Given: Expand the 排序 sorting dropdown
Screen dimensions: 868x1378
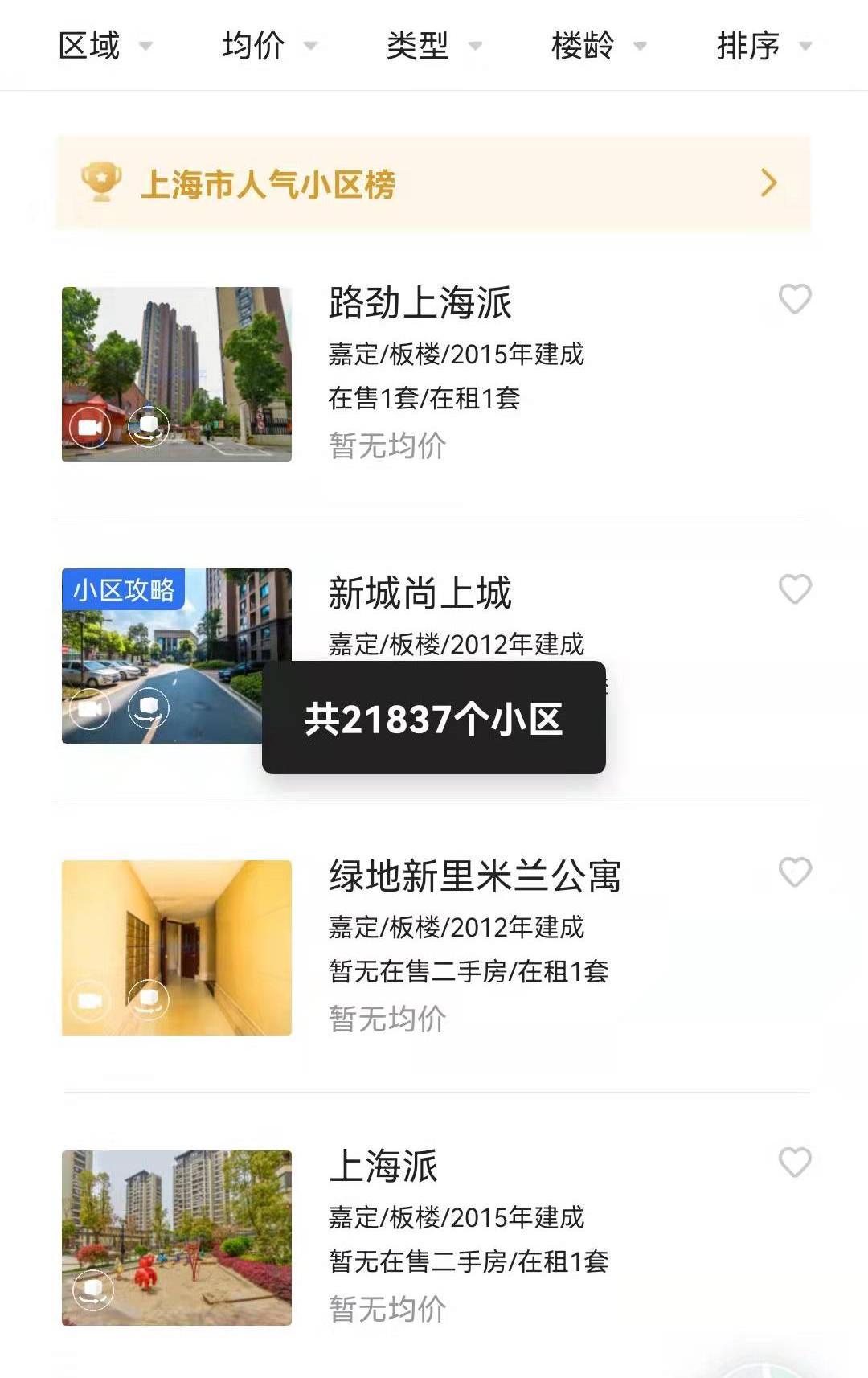Looking at the screenshot, I should [764, 46].
